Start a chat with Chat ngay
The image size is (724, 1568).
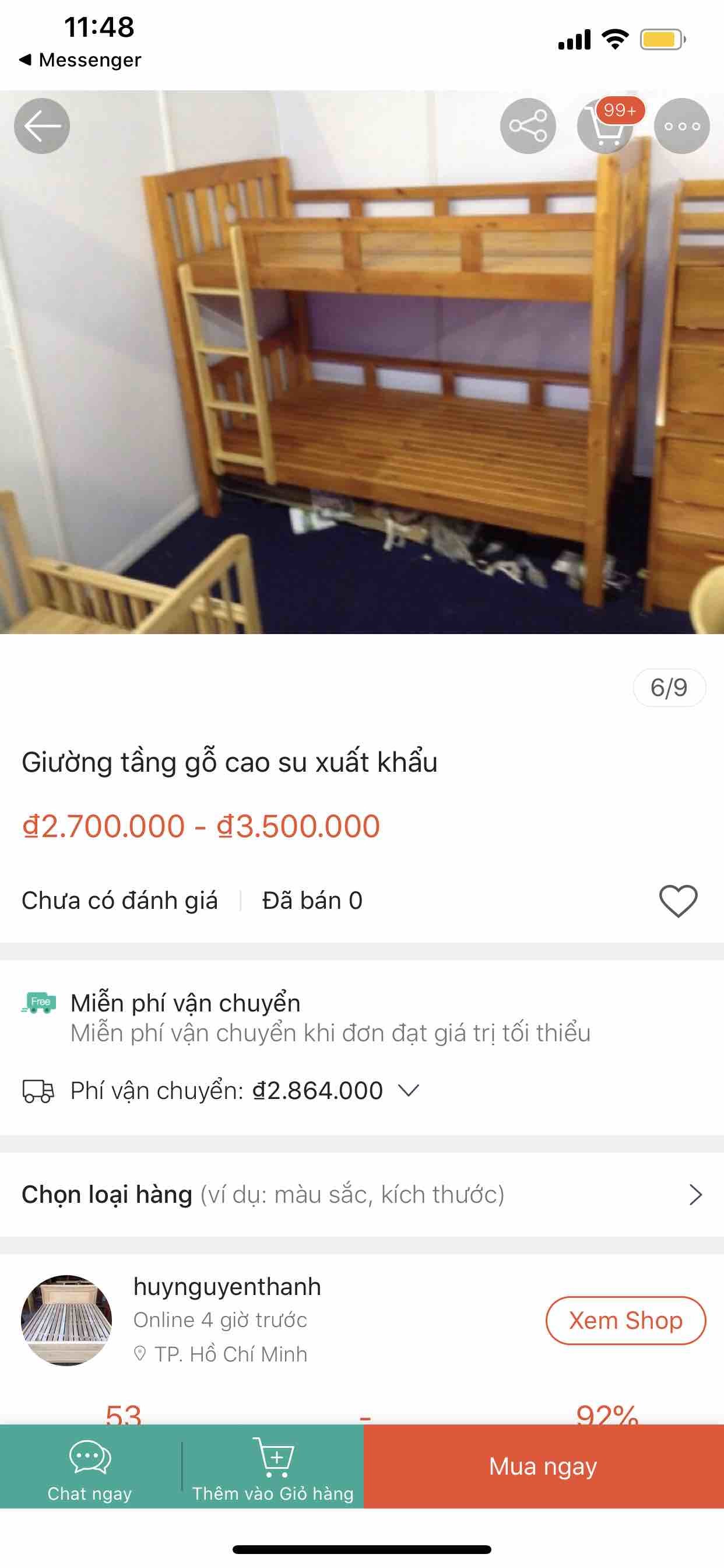click(90, 1466)
